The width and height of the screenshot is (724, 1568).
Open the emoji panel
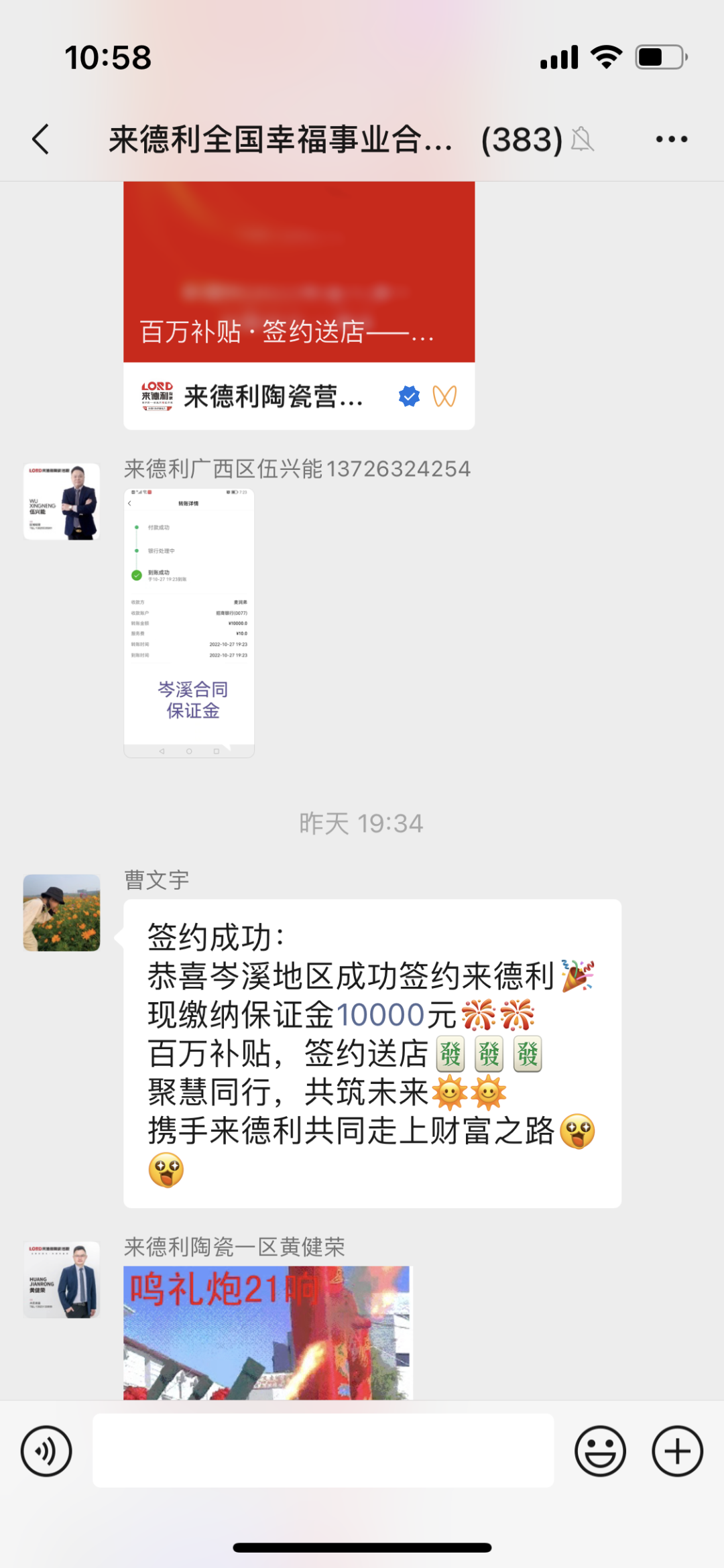600,1451
